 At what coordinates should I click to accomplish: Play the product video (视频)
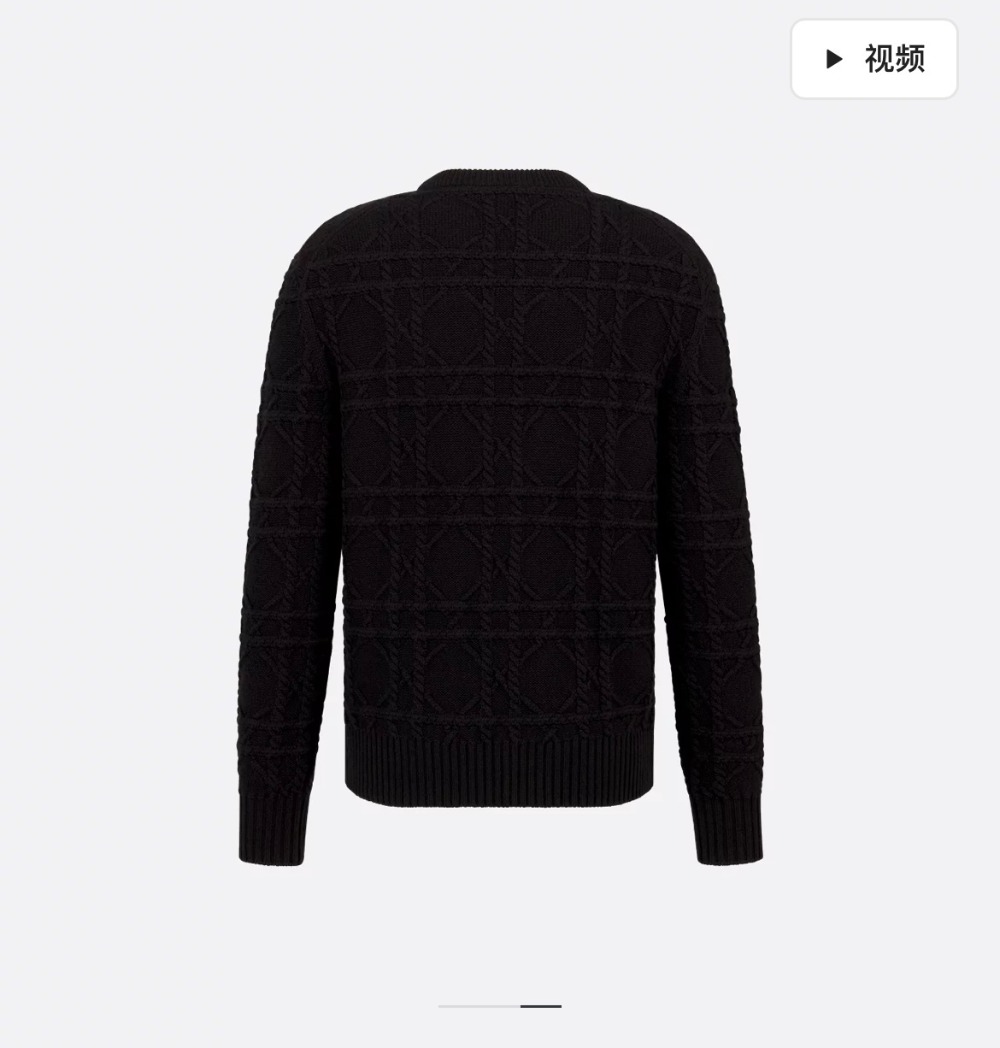tap(874, 59)
